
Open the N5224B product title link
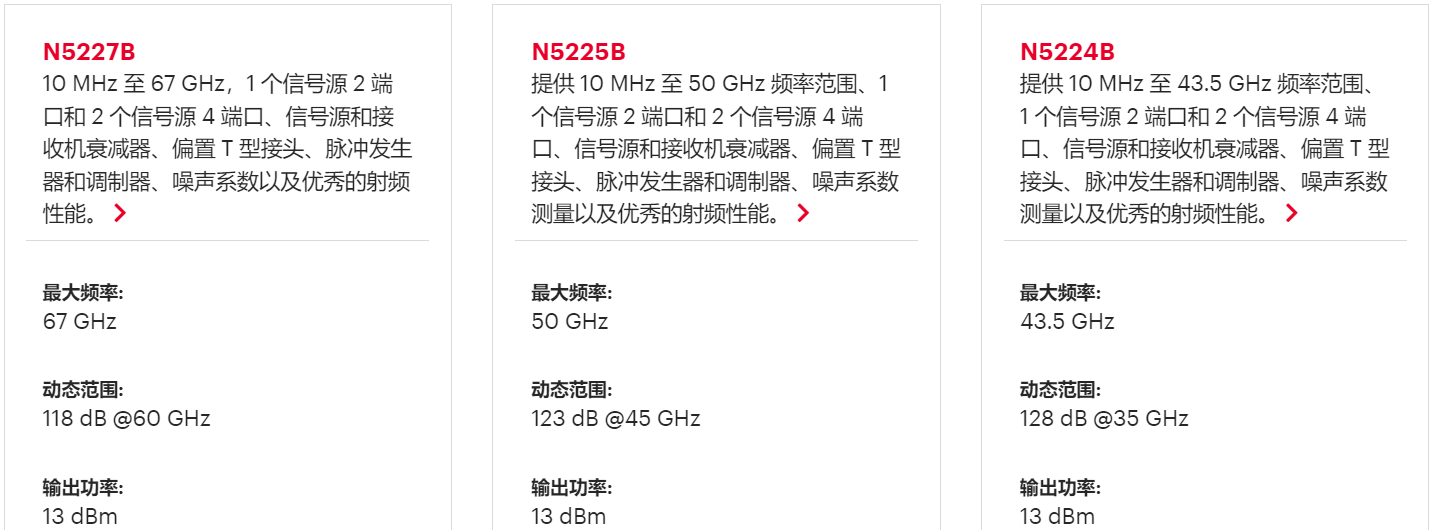point(1067,52)
